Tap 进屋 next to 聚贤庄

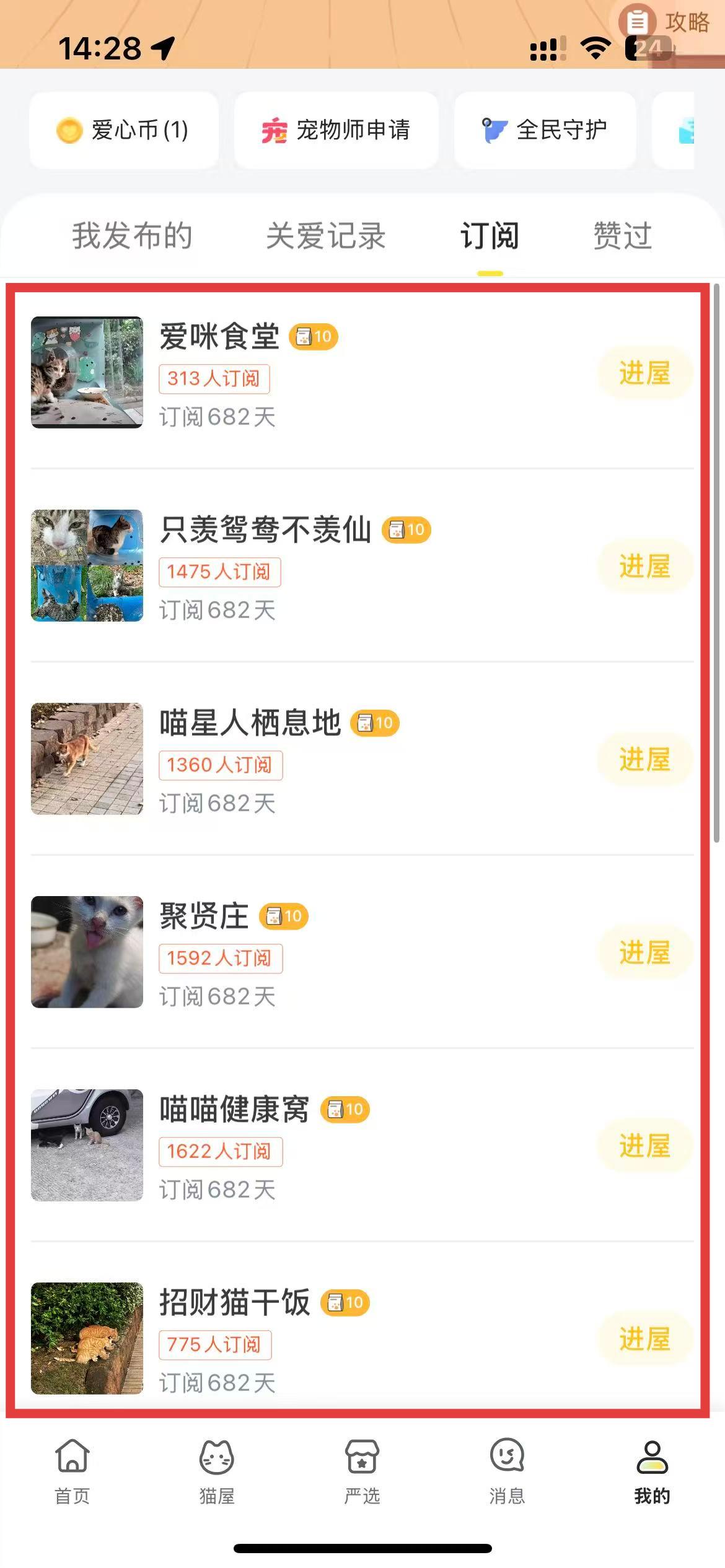click(x=644, y=952)
